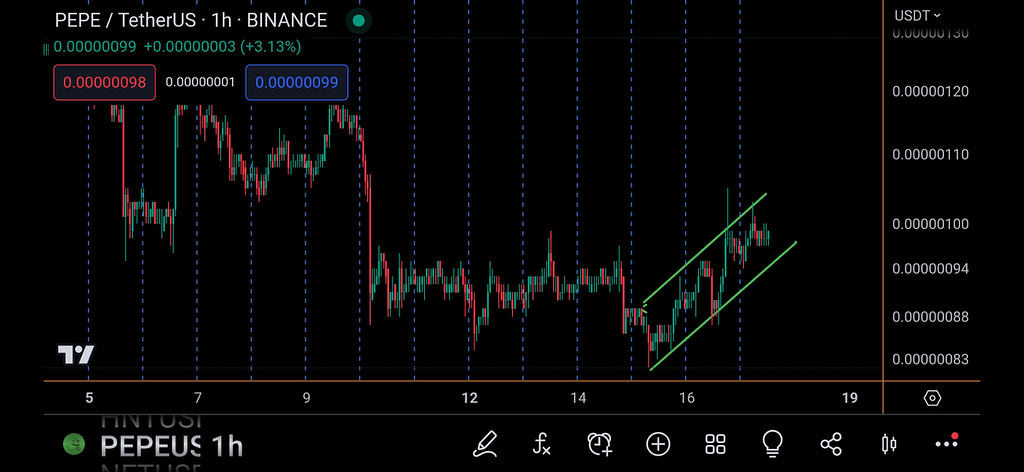Viewport: 1024px width, 472px height.
Task: Open the USDT currency dropdown
Action: (917, 15)
